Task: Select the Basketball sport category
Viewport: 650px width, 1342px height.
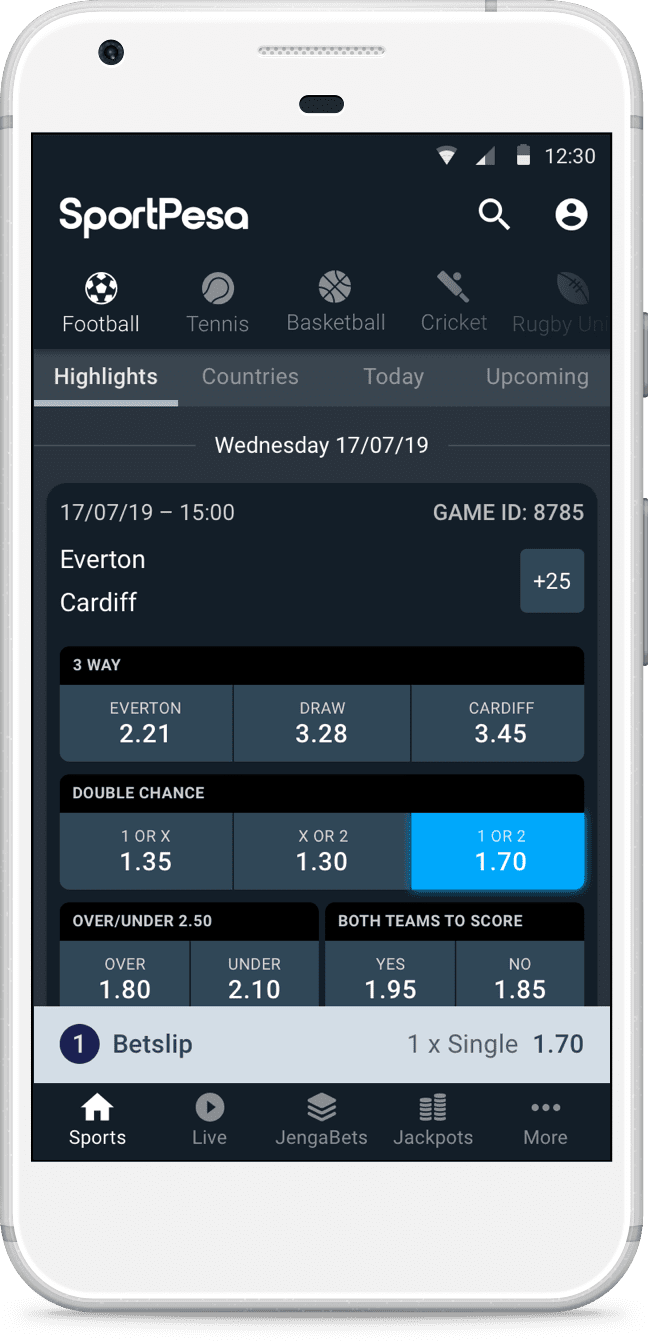Action: click(x=336, y=303)
